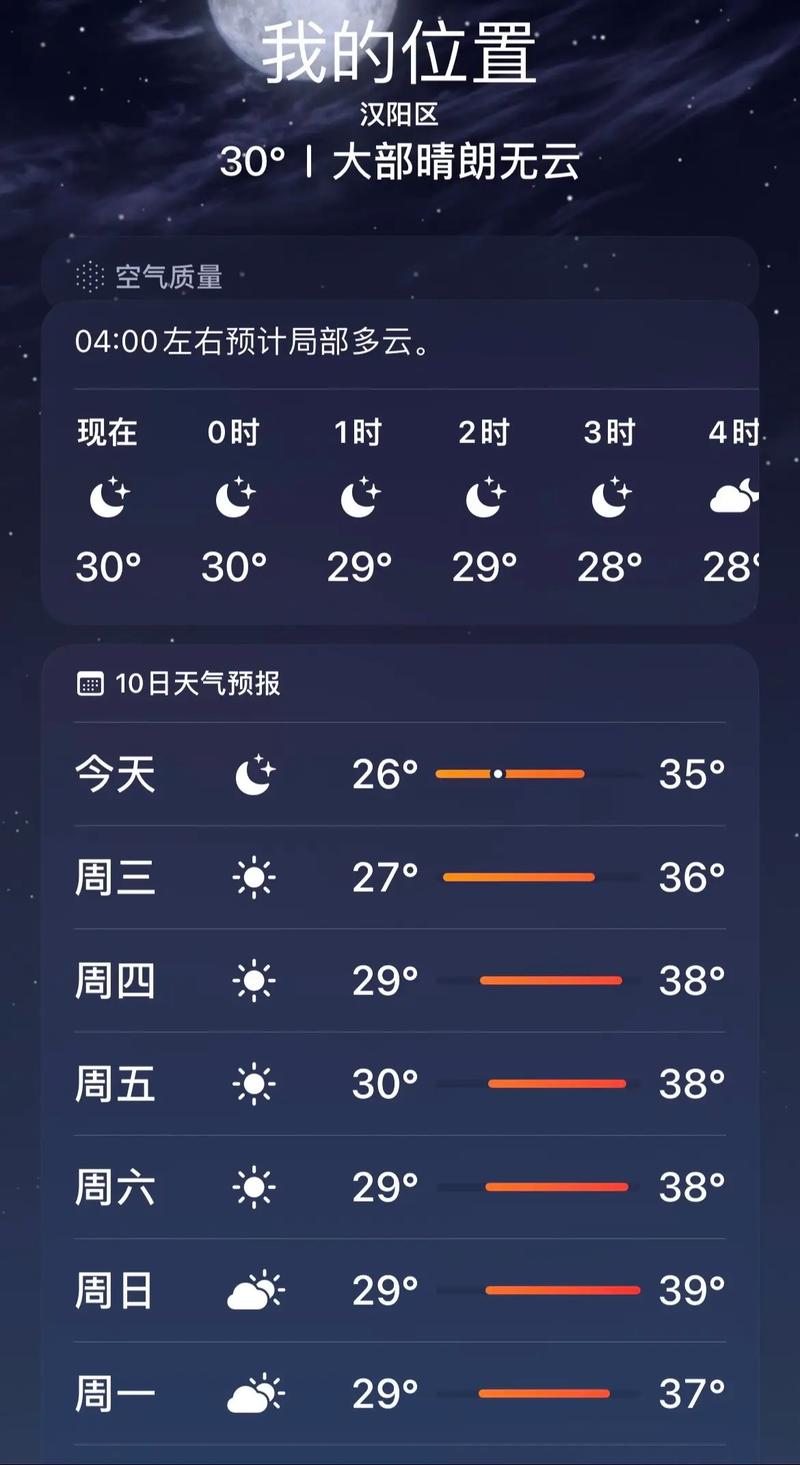Tap today's temperature range slider
This screenshot has width=800, height=1465.
pos(508,772)
